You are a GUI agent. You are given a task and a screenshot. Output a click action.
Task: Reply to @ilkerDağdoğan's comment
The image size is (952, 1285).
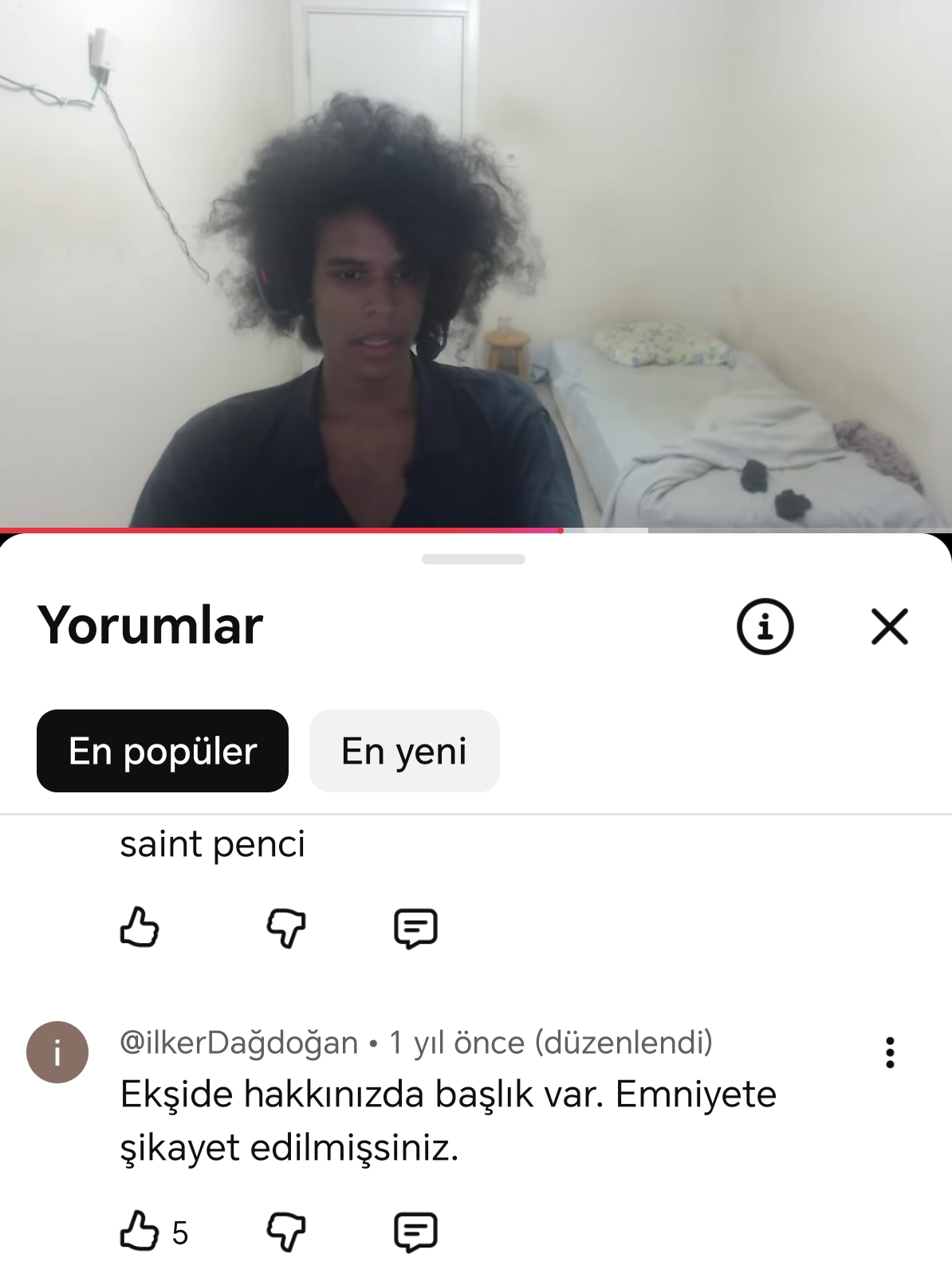pos(415,1232)
